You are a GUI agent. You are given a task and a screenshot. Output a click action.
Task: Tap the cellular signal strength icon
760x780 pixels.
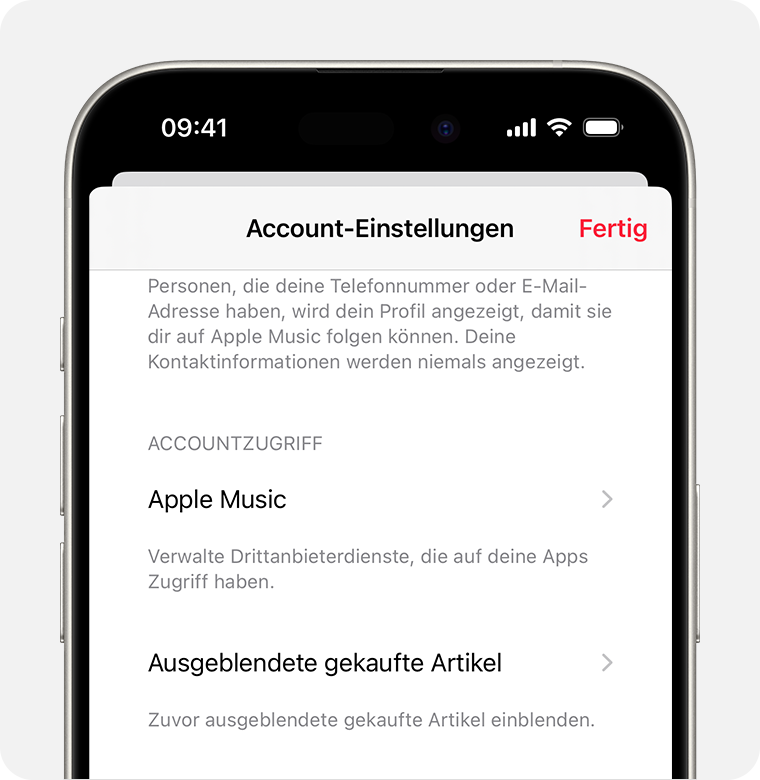click(521, 128)
